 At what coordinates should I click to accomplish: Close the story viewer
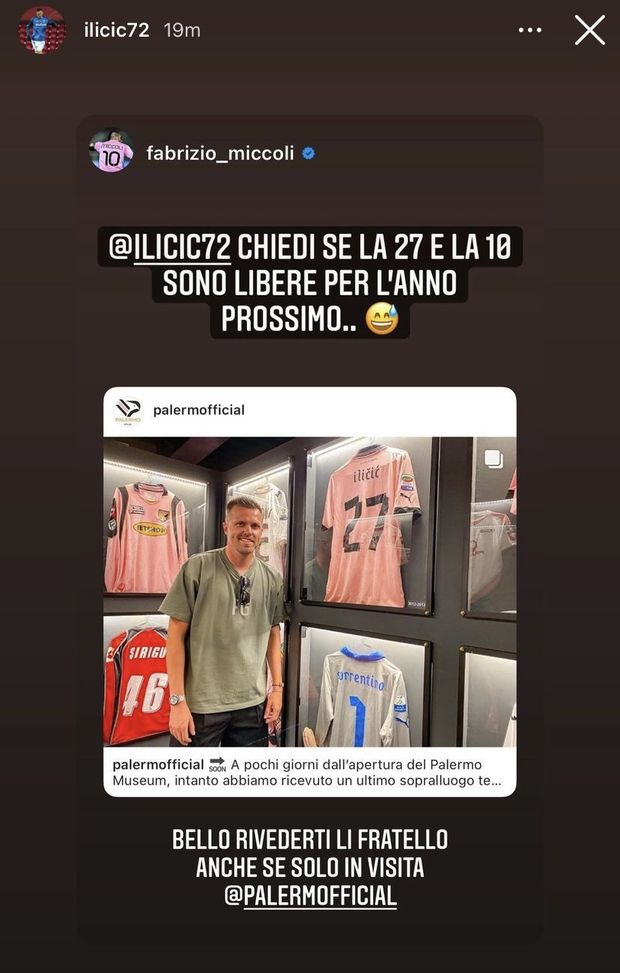coord(590,30)
